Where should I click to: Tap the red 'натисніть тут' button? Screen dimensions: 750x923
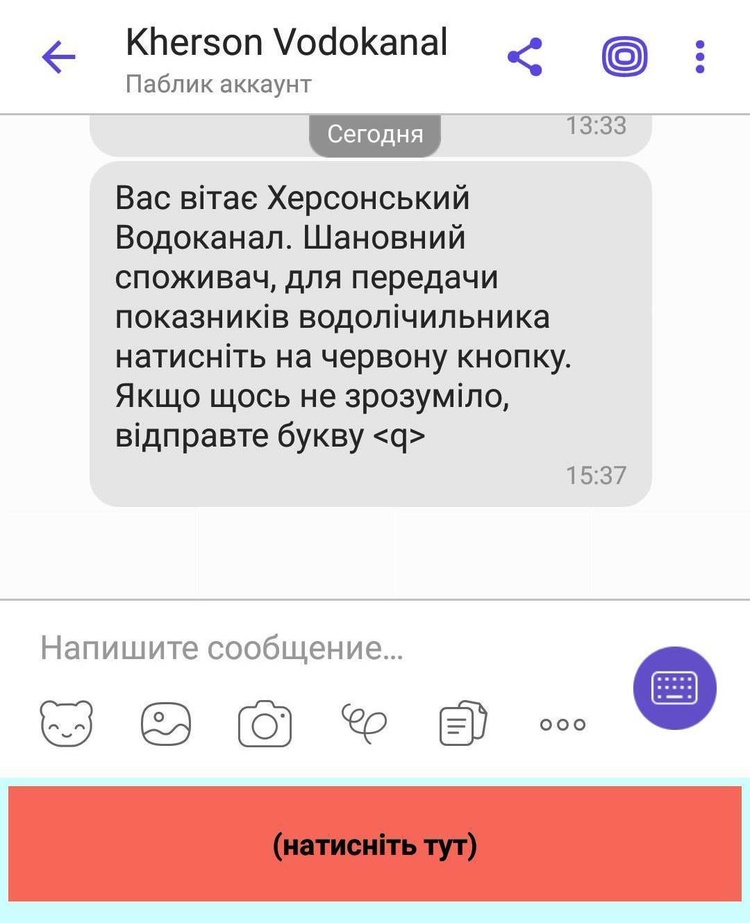click(375, 847)
